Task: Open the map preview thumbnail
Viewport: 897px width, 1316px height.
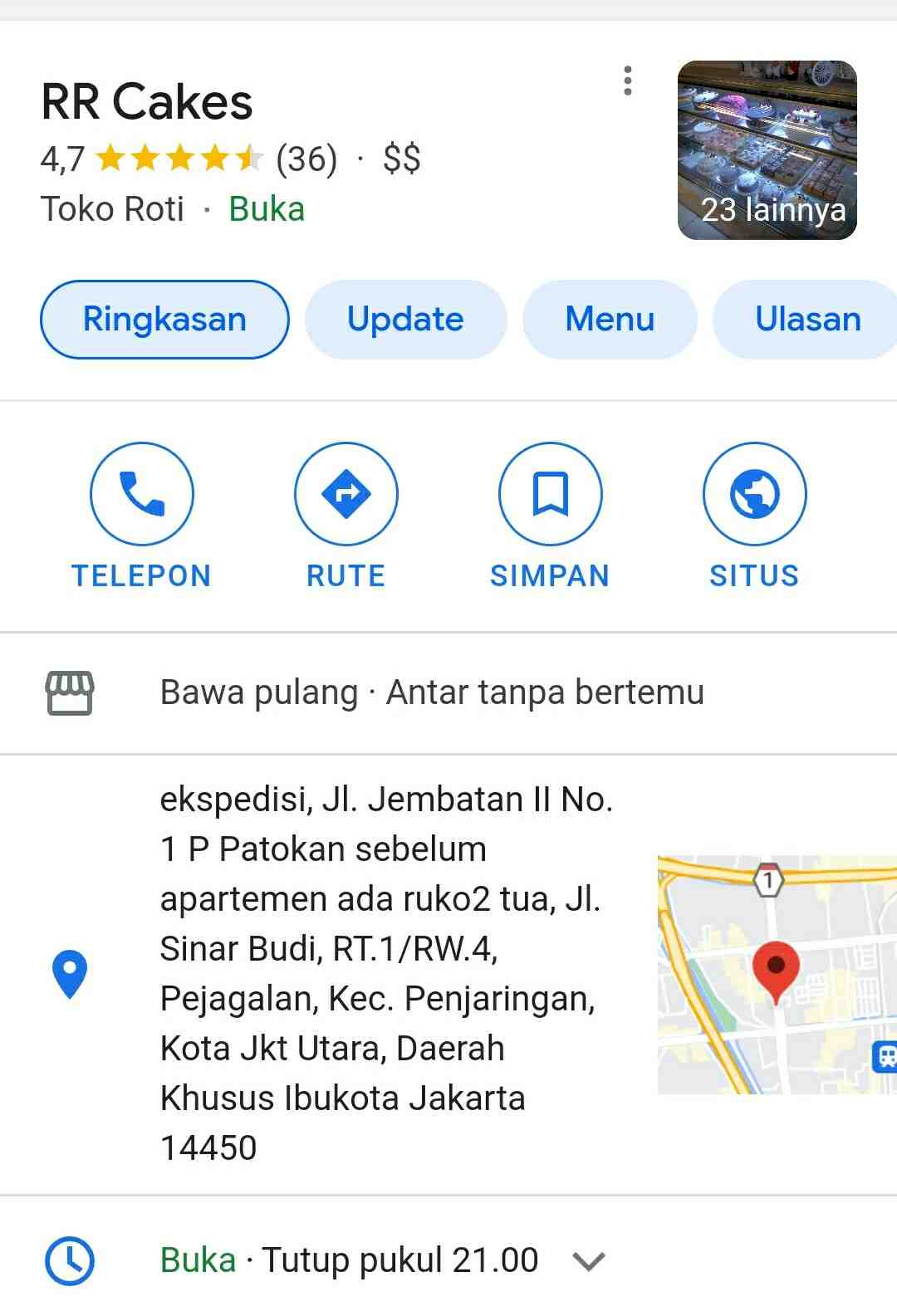Action: (777, 975)
